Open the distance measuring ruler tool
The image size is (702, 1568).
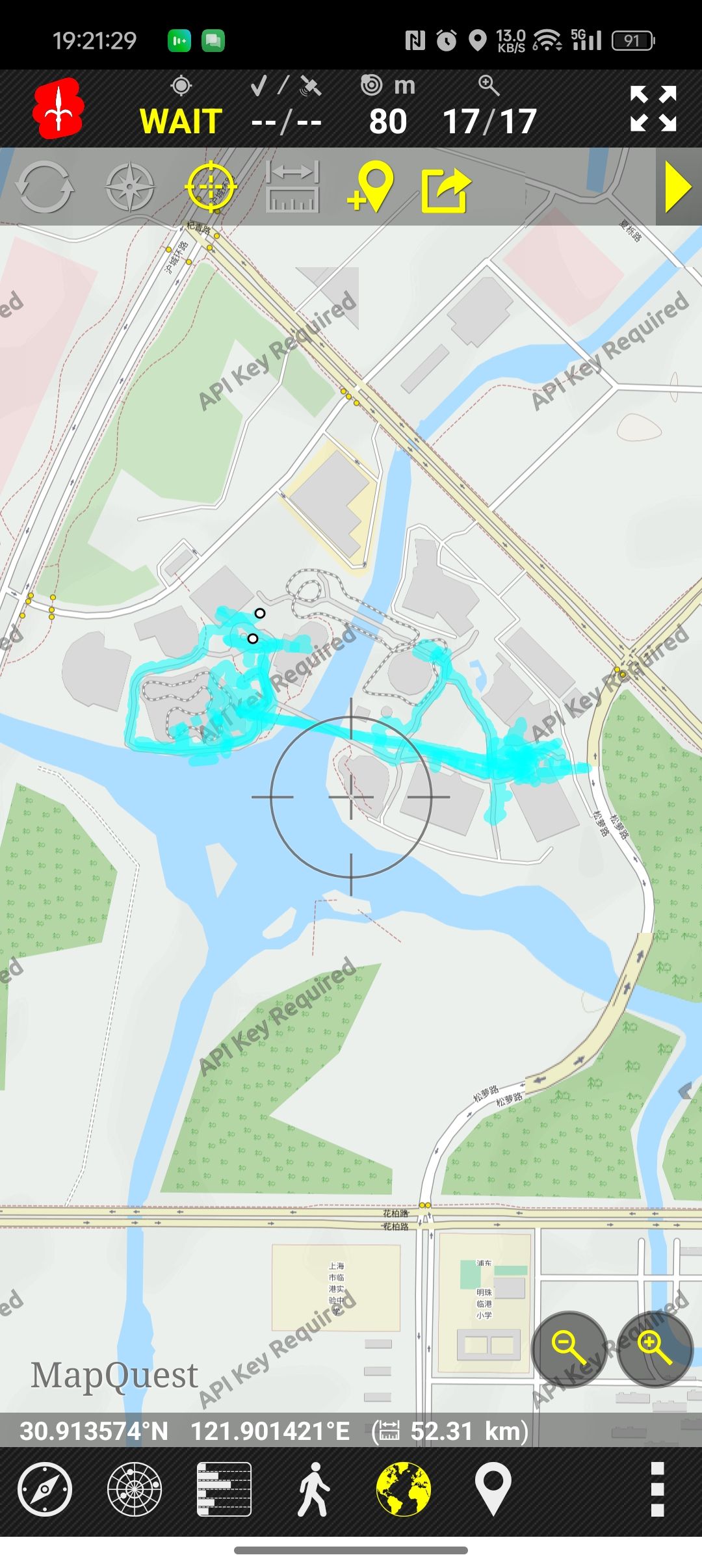point(292,187)
